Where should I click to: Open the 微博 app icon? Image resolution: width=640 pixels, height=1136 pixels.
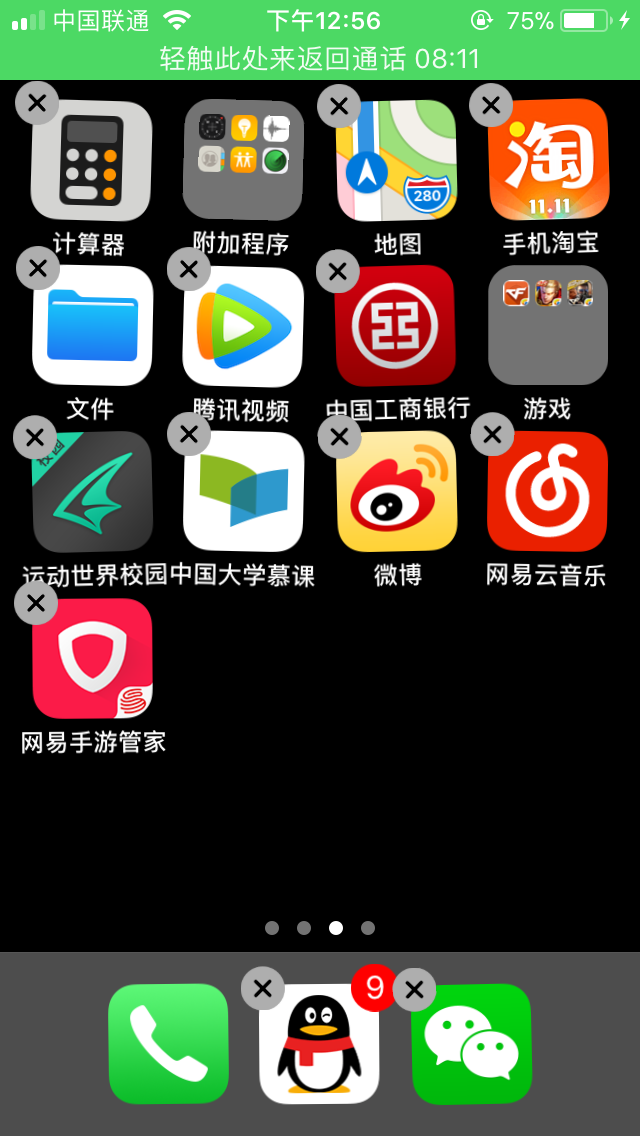(x=397, y=491)
